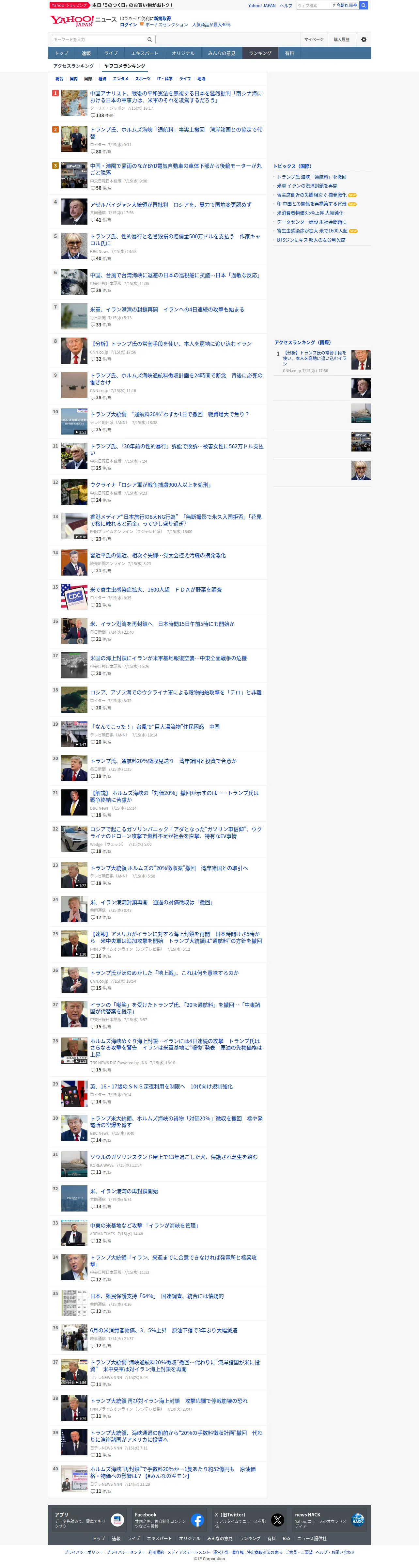Tap the web search magnifier button
Image resolution: width=419 pixels, height=1568 pixels.
pyautogui.click(x=364, y=5)
